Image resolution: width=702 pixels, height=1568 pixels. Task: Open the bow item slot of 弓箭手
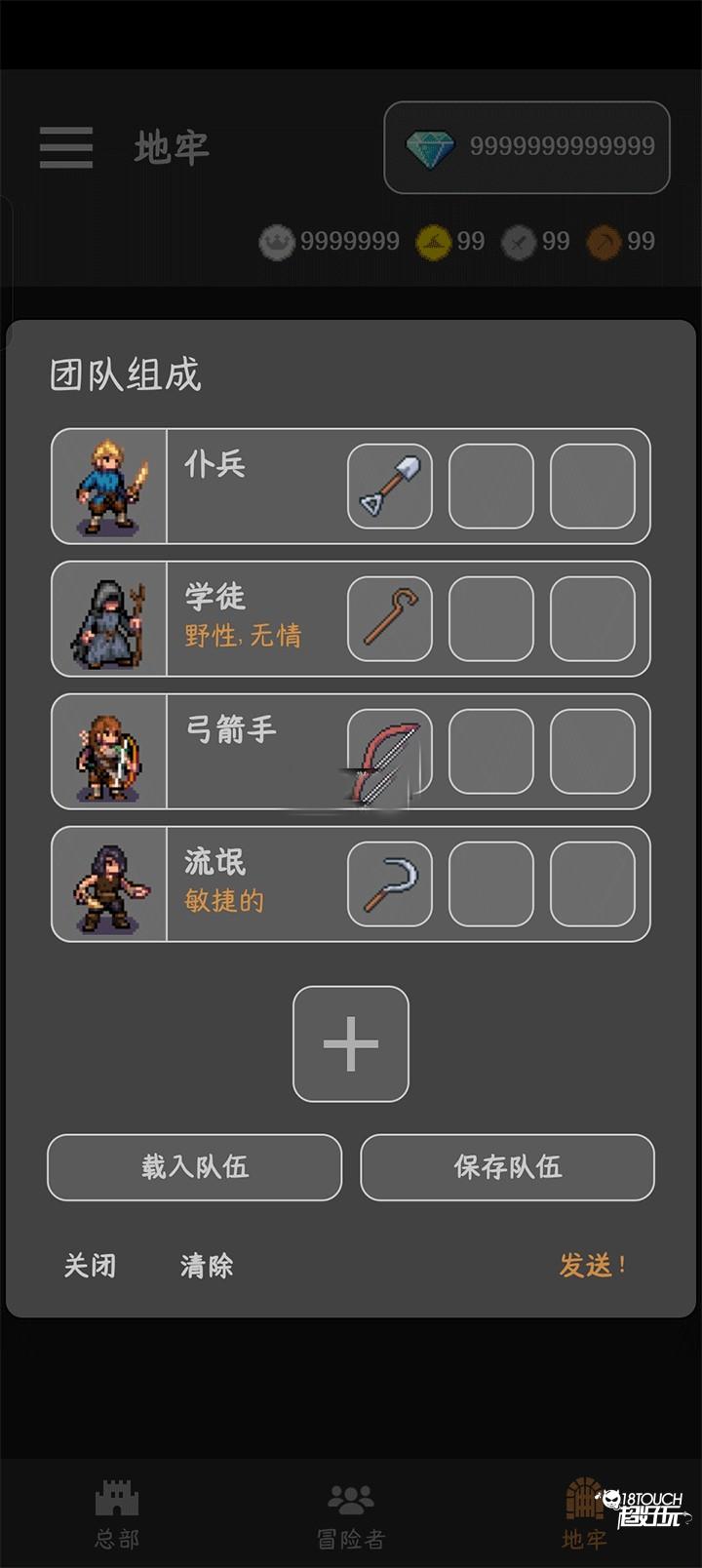(390, 751)
